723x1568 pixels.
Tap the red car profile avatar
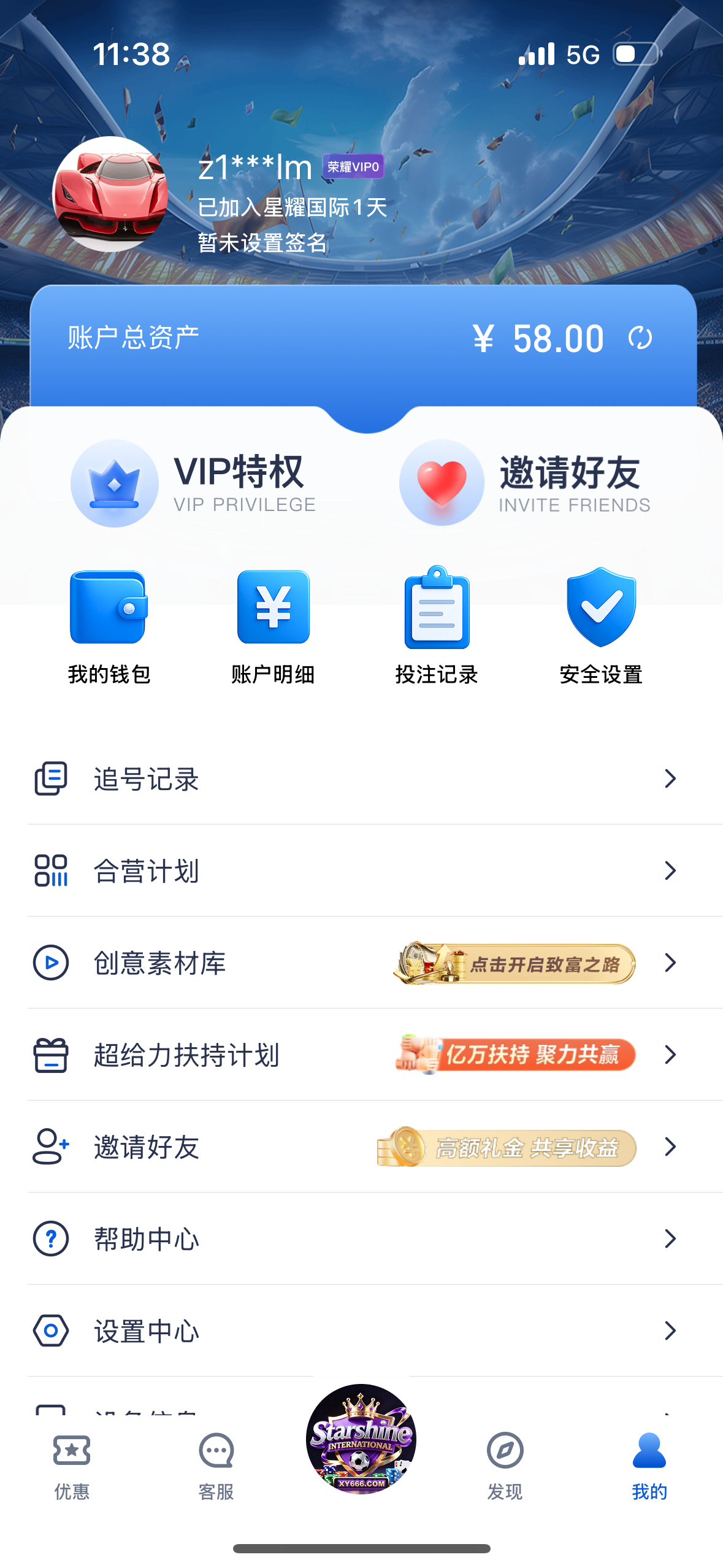(110, 194)
